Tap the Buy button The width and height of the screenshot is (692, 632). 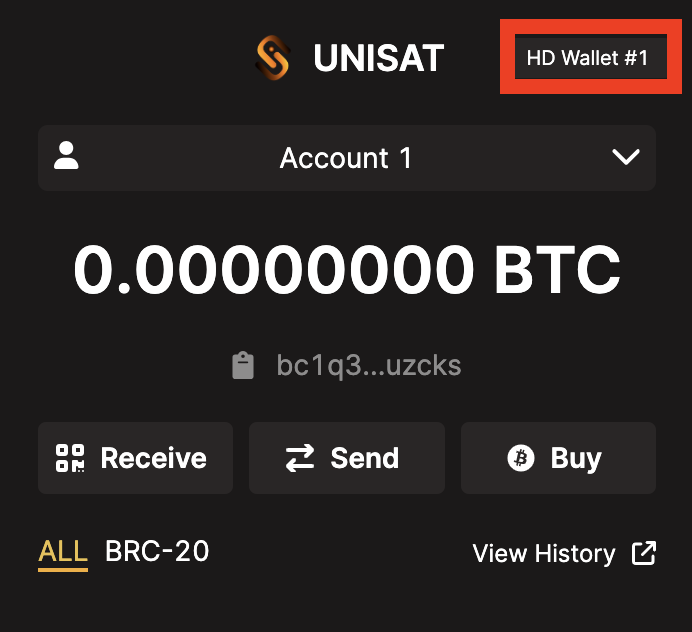557,458
